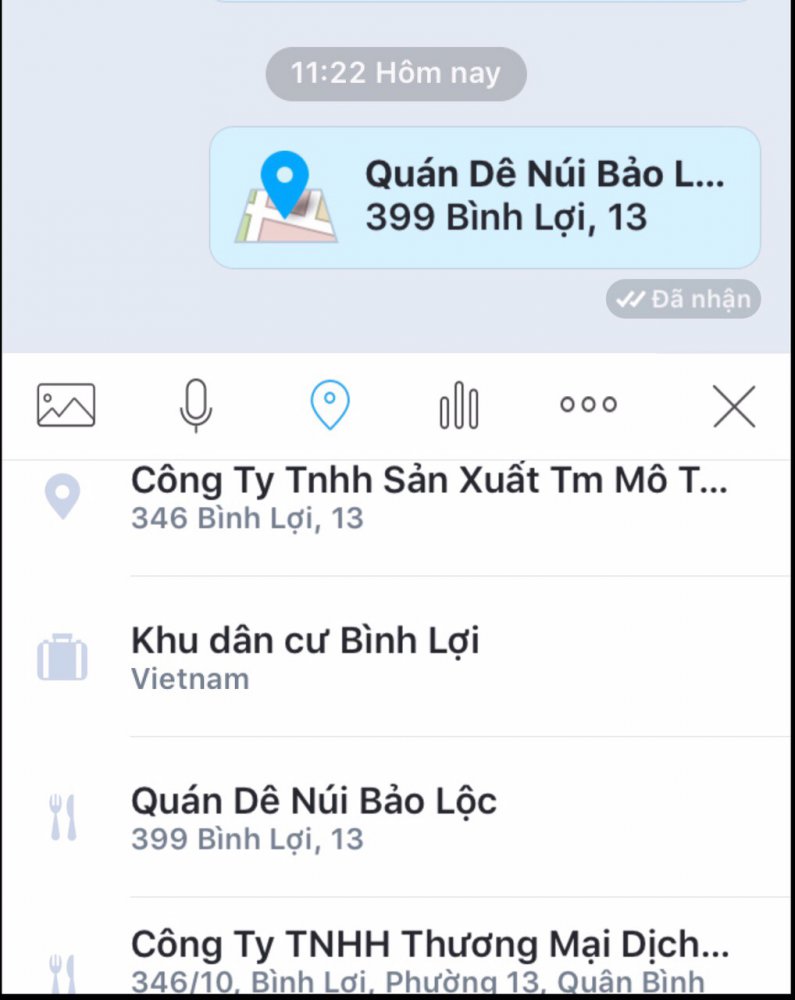This screenshot has width=795, height=1000.
Task: Pick Công Ty TNHH Thương Mại Dịch location
Action: pyautogui.click(x=430, y=958)
